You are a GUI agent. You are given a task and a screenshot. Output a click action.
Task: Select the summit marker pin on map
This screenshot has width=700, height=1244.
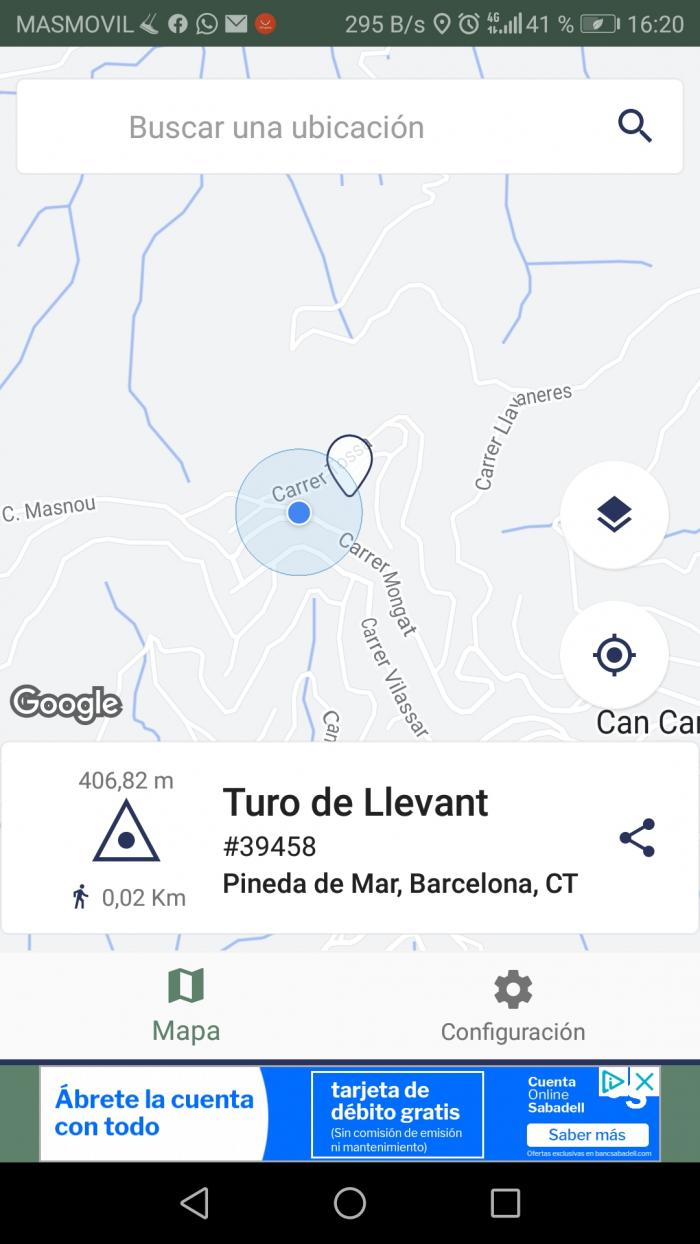pos(350,465)
